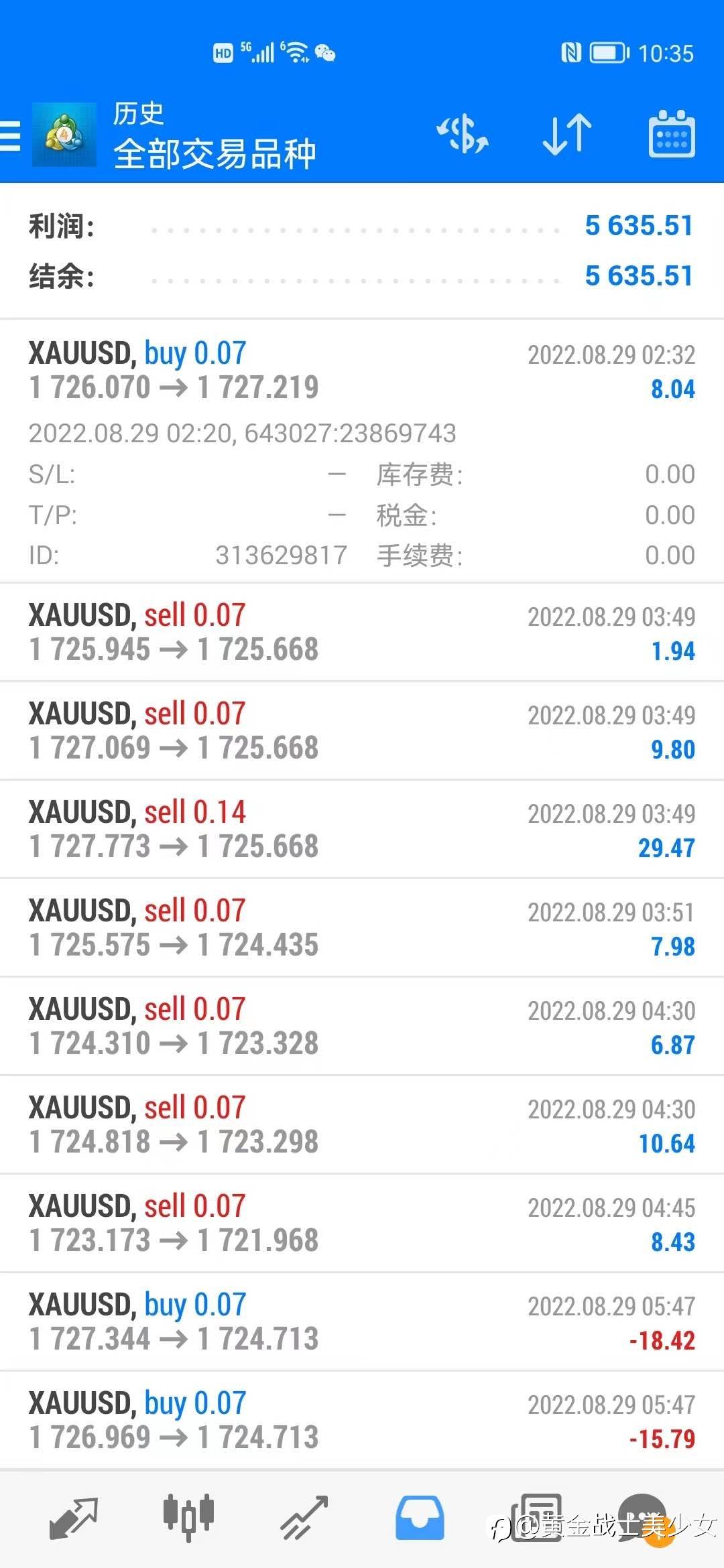Open details of the sell 0.14 trade
Viewport: 724px width, 1568px height.
point(362,830)
